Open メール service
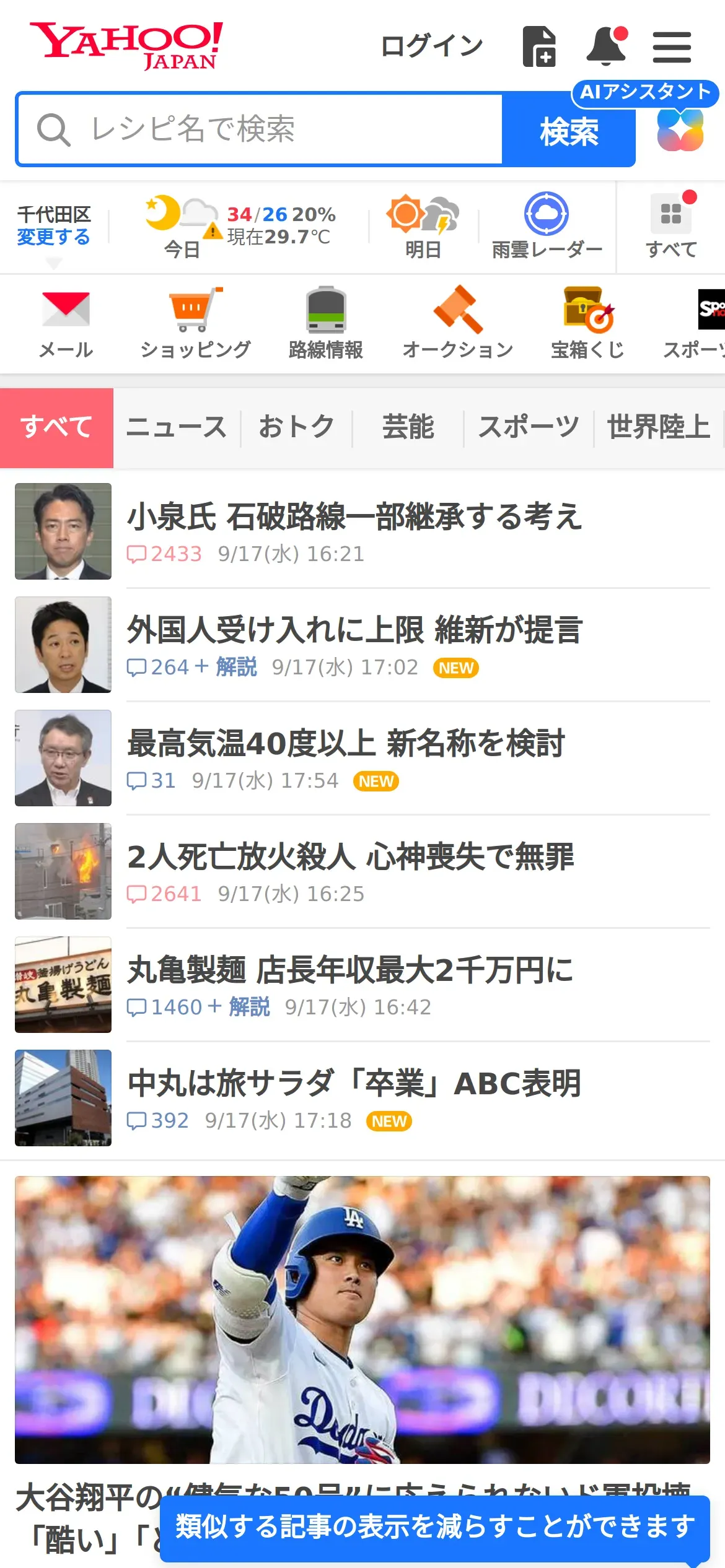The height and width of the screenshot is (1568, 725). pyautogui.click(x=66, y=323)
